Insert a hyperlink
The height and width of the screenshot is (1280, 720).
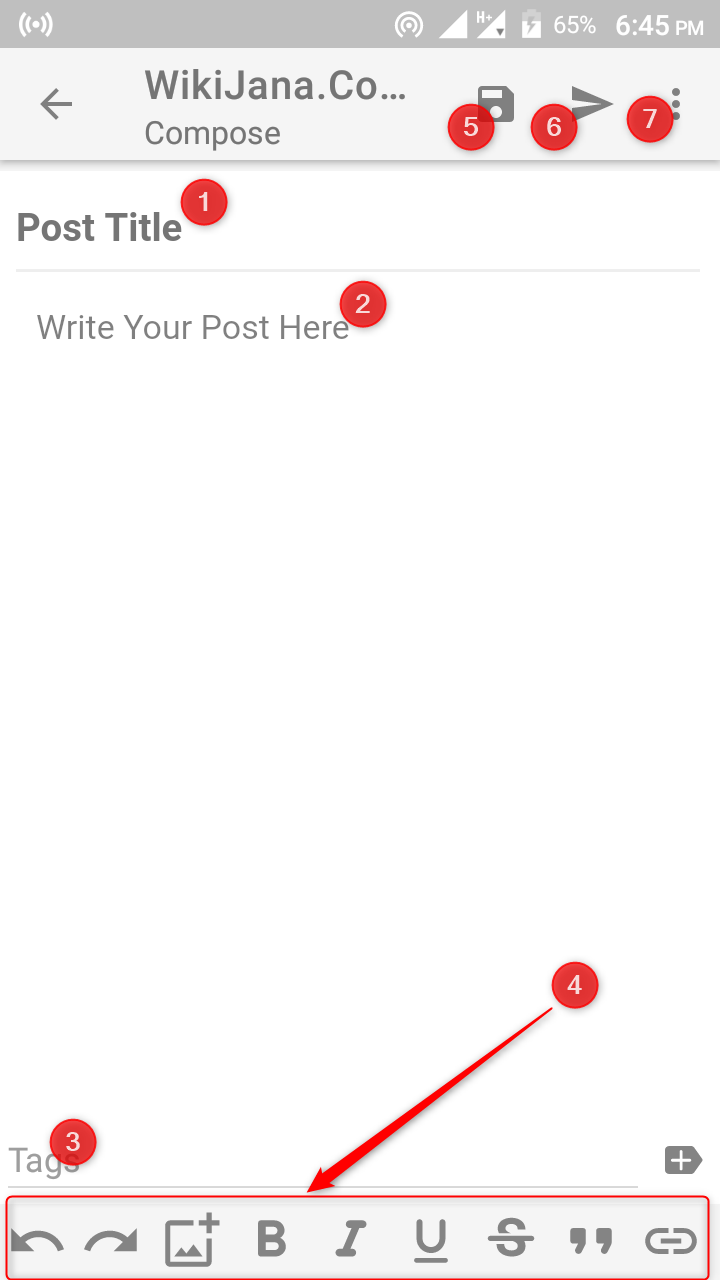point(670,1241)
